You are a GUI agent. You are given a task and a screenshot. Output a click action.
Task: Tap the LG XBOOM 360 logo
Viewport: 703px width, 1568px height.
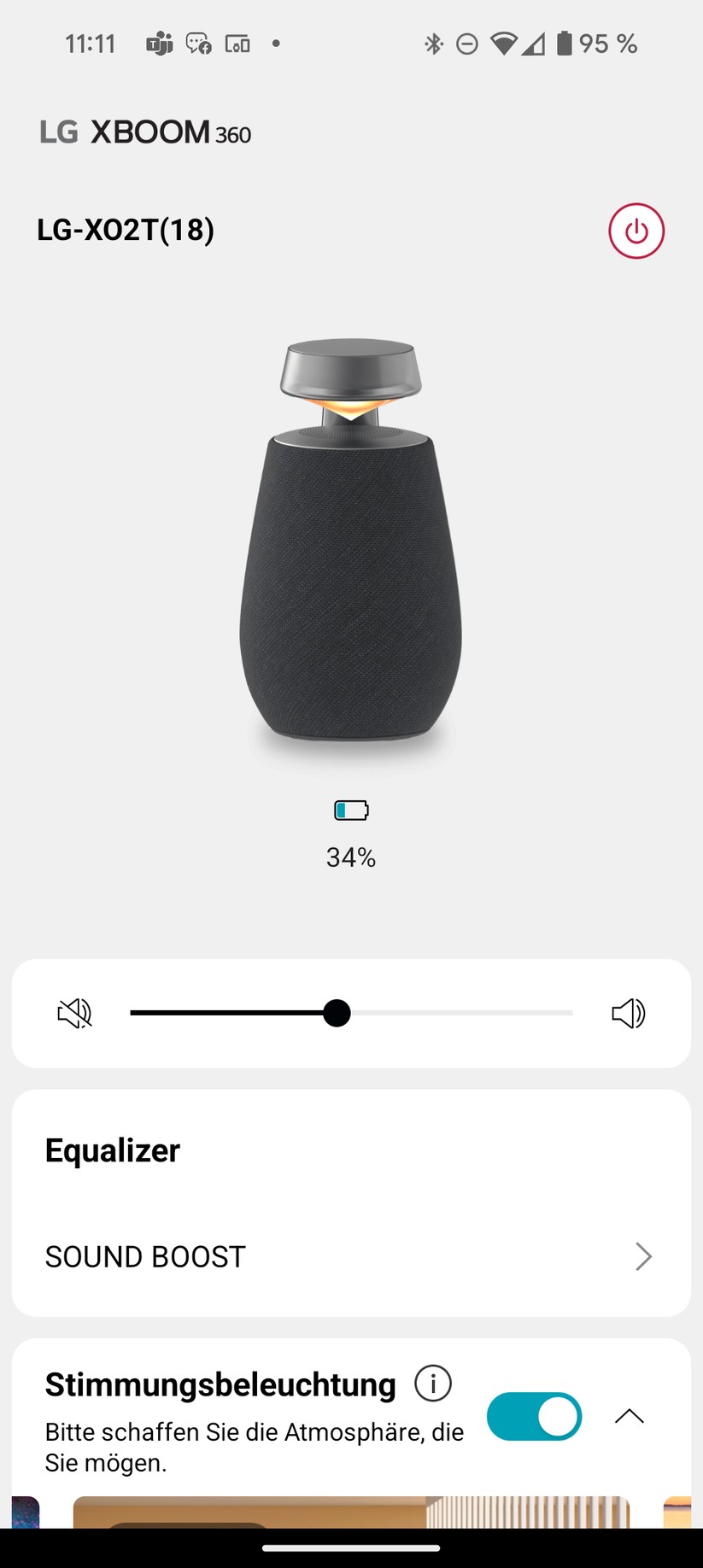pos(144,132)
